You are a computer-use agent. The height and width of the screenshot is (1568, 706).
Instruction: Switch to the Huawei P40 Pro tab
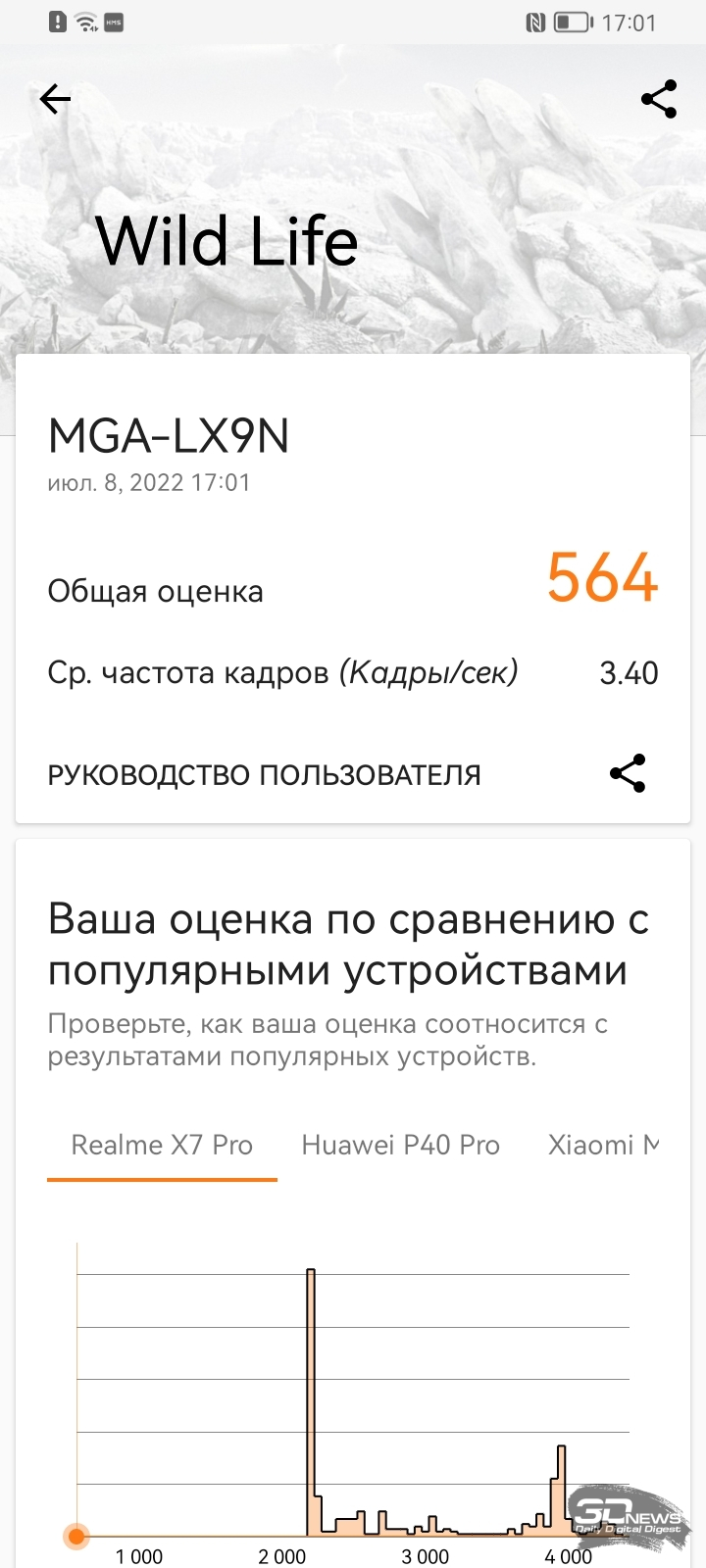[400, 1145]
